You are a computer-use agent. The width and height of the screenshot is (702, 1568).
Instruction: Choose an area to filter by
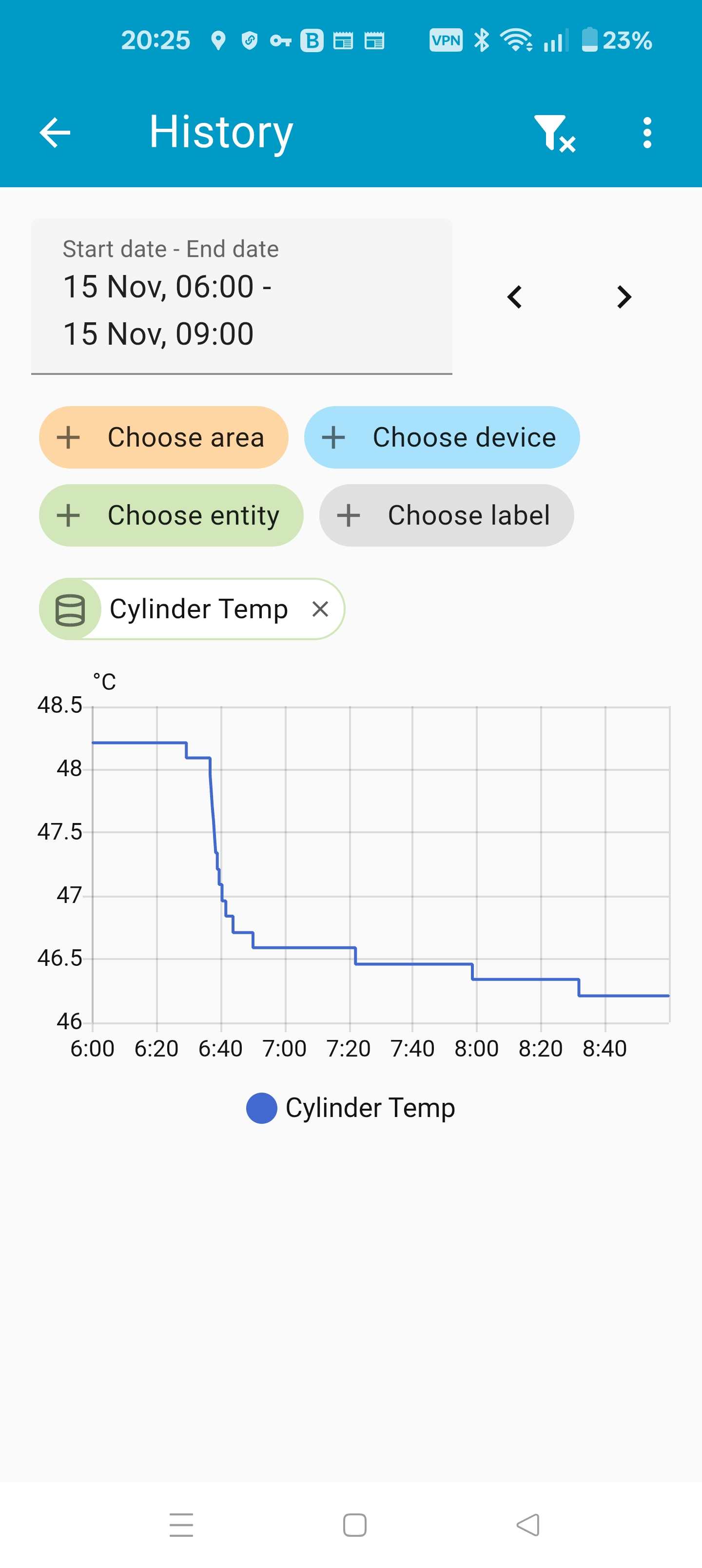pyautogui.click(x=163, y=438)
